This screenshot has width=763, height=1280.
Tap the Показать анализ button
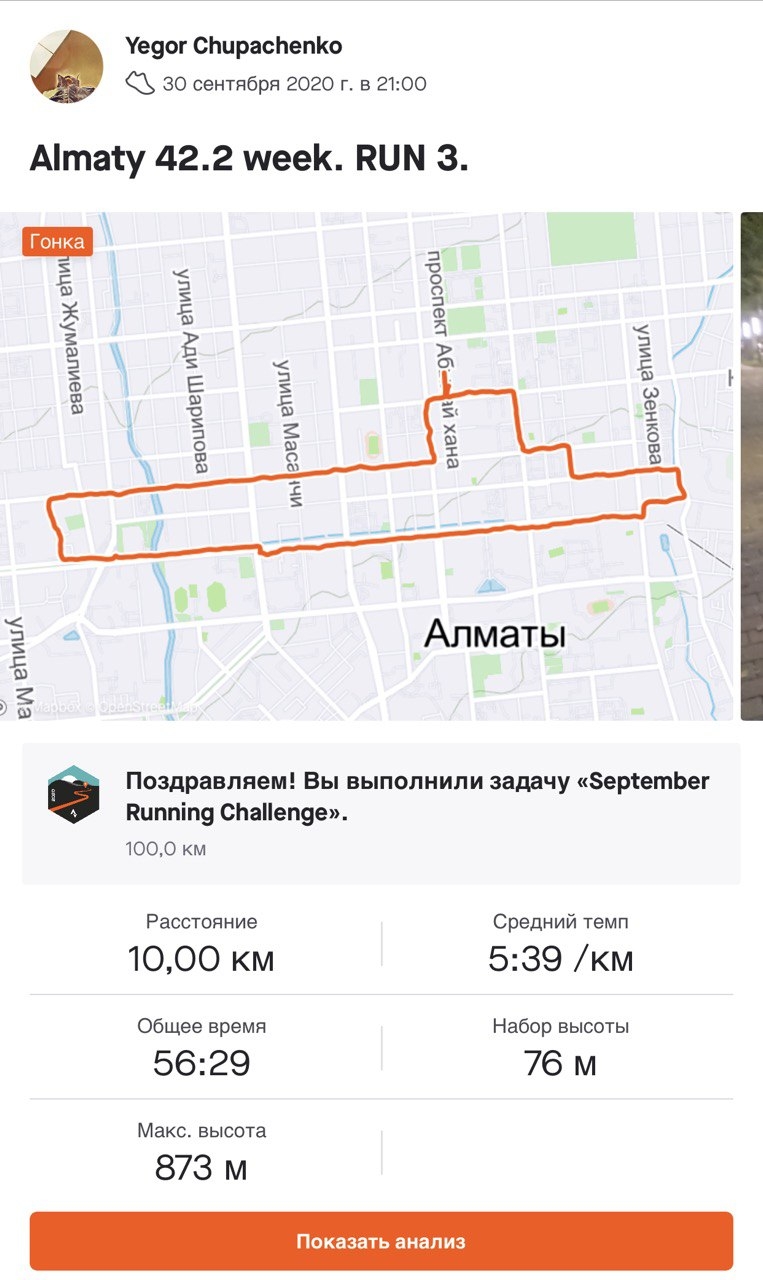(381, 1241)
